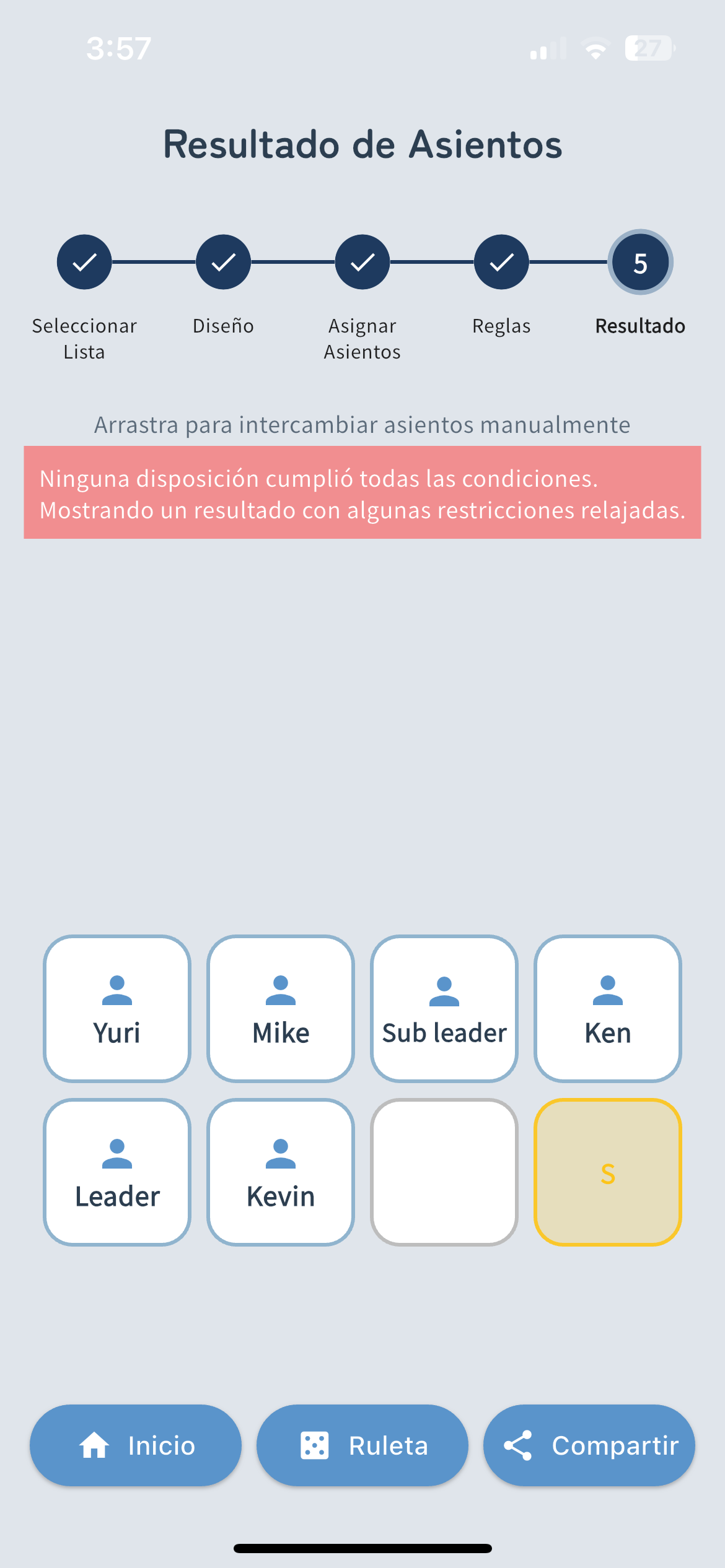Select the Resultado step circle labeled 5
This screenshot has width=725, height=1568.
coord(639,262)
